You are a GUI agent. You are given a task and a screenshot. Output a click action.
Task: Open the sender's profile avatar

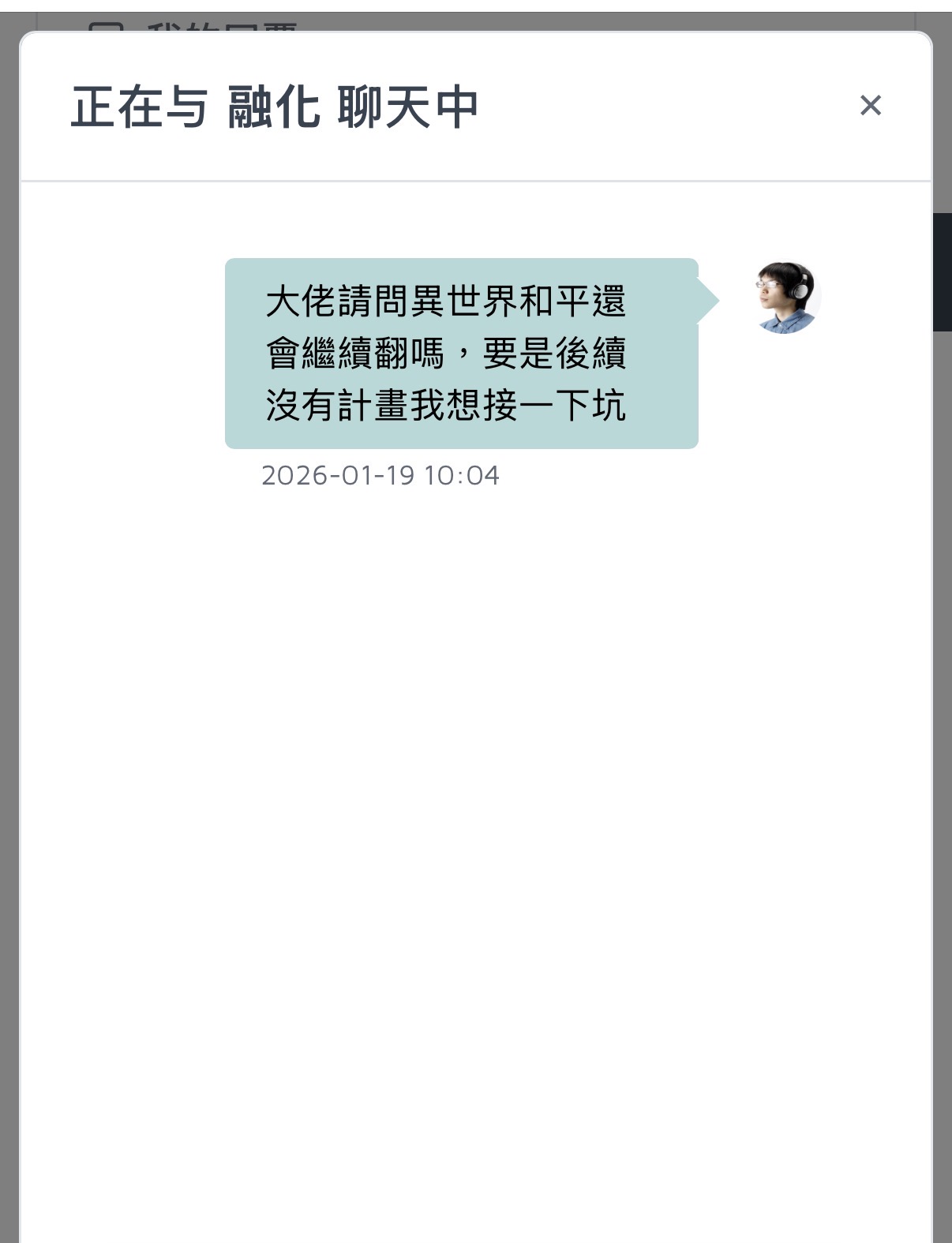pyautogui.click(x=785, y=298)
